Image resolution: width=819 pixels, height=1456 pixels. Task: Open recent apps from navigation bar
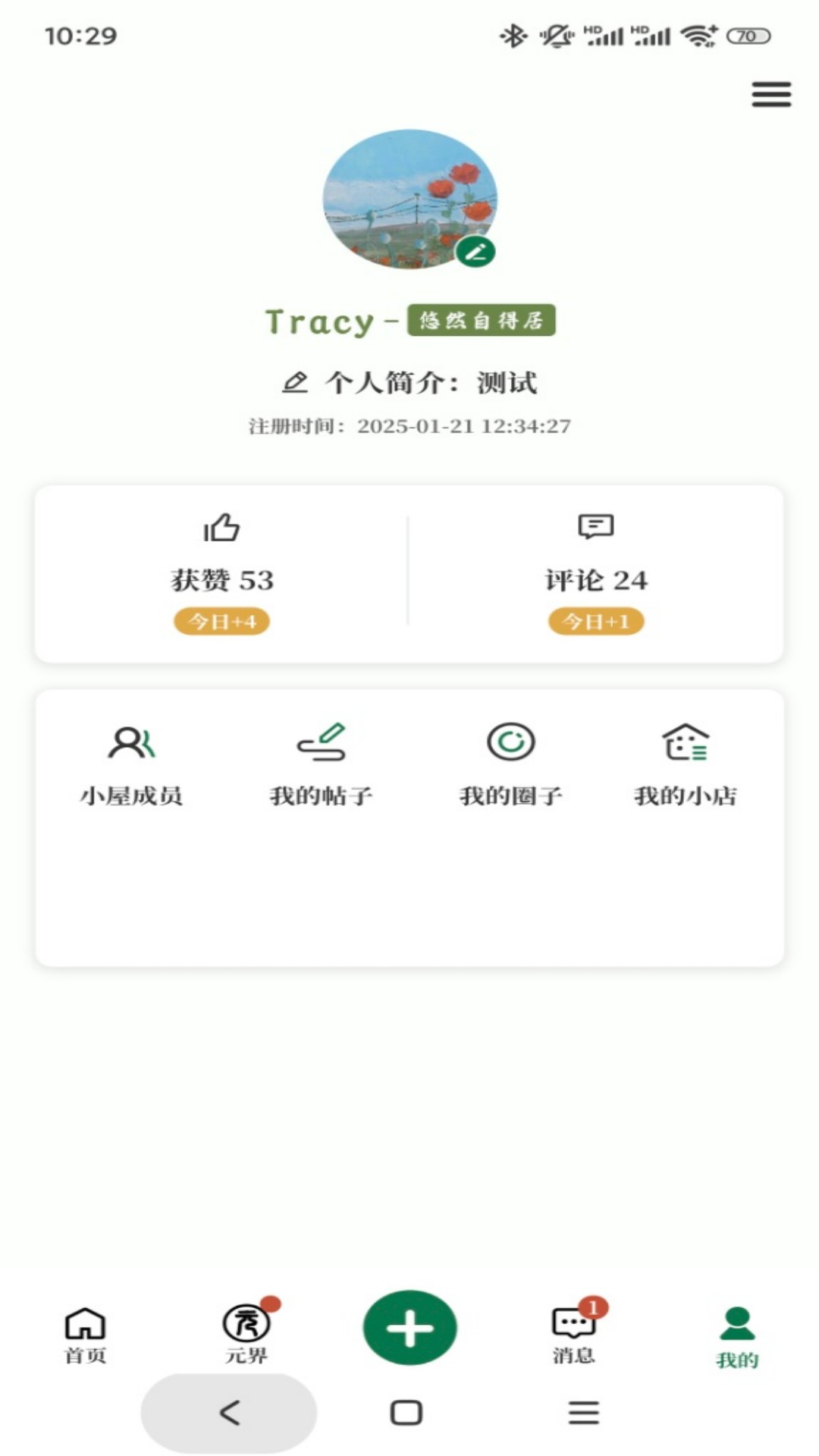[583, 1412]
